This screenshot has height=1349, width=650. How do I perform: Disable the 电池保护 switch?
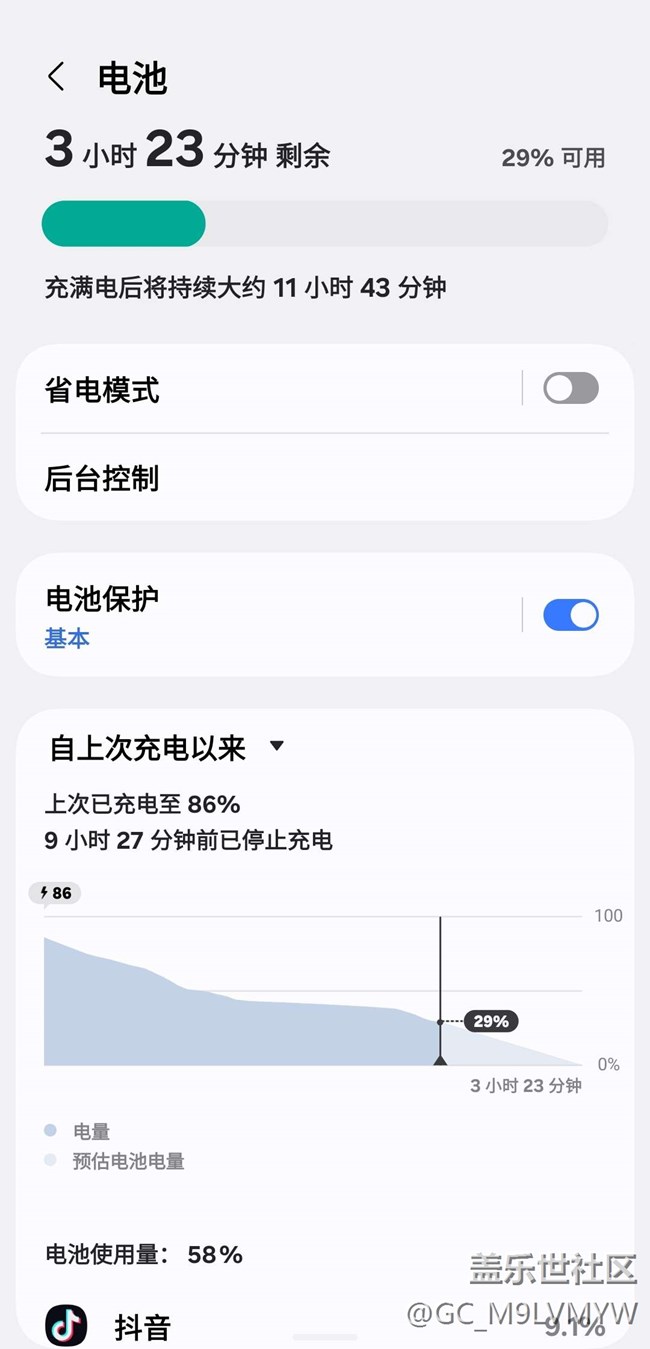[571, 615]
